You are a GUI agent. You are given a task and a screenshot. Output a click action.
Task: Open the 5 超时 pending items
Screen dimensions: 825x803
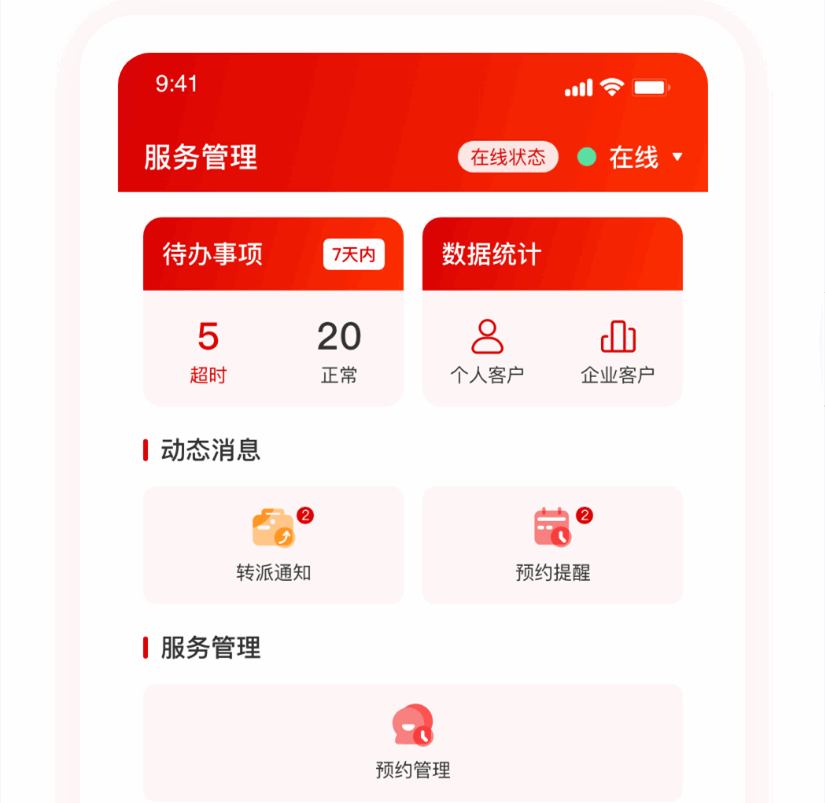[208, 350]
